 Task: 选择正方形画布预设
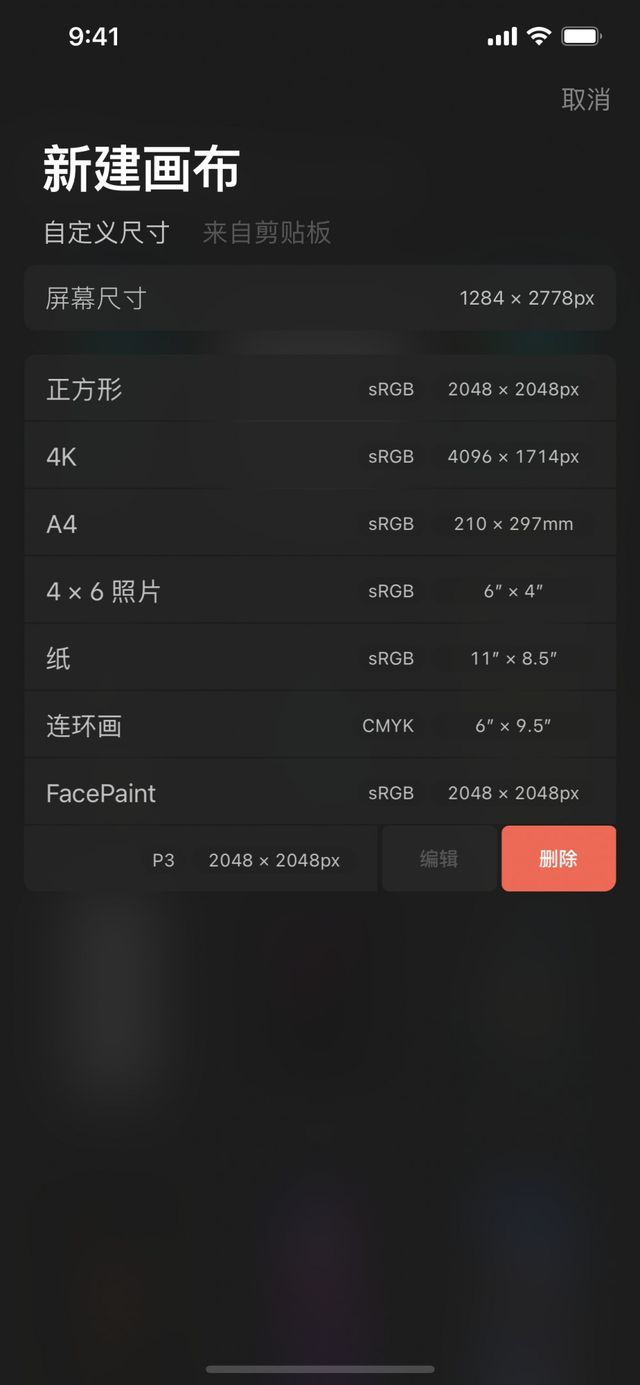click(x=320, y=389)
